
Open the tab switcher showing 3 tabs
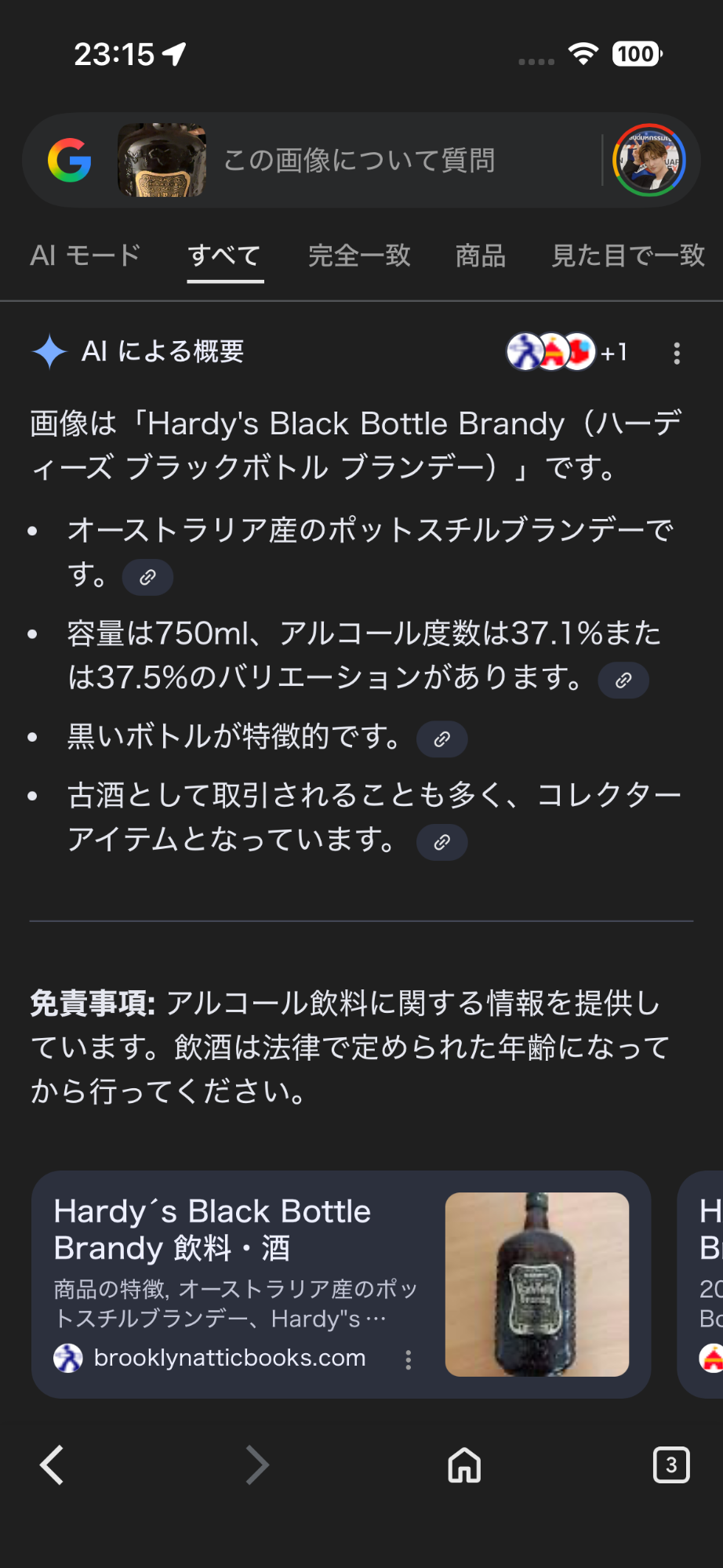[x=671, y=1465]
